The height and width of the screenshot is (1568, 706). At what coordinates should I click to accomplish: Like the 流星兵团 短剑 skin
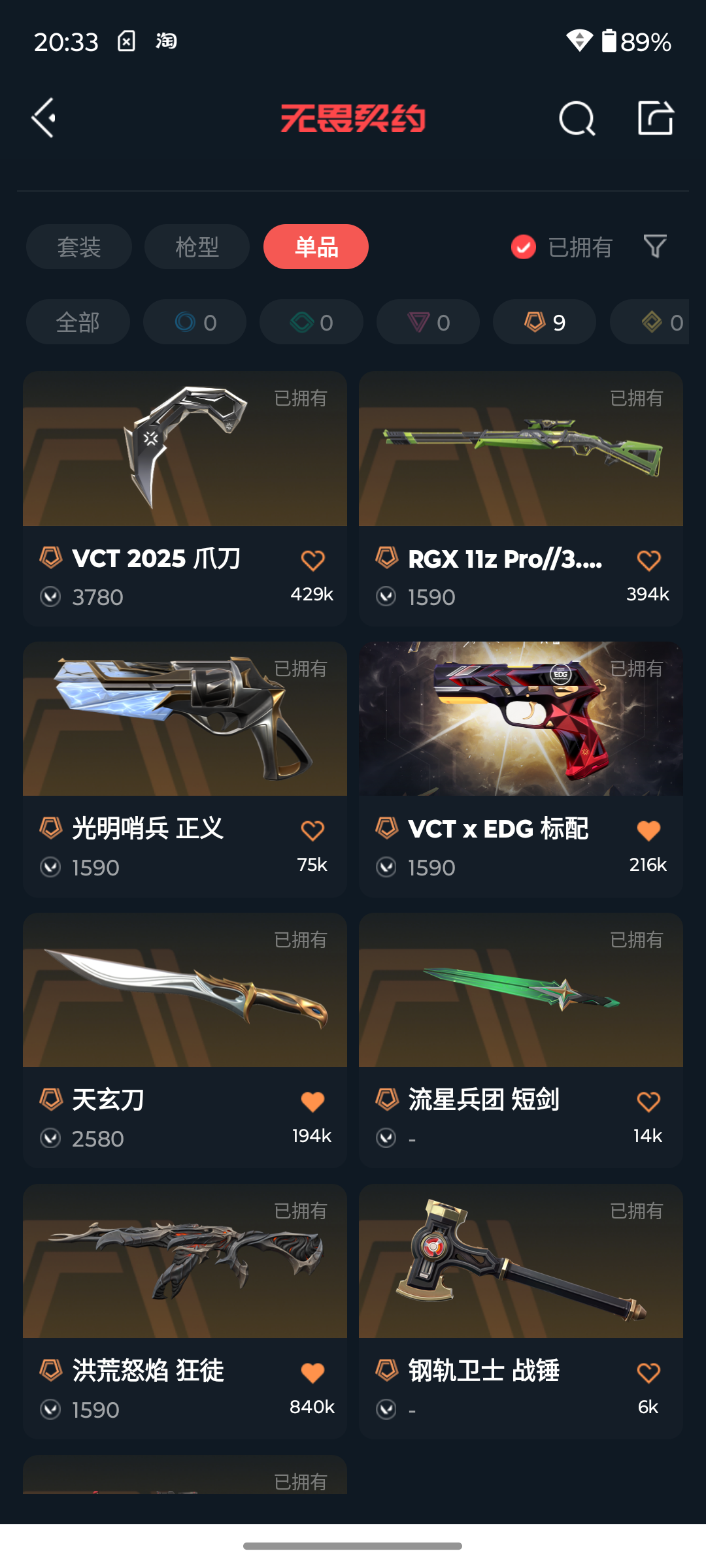click(x=648, y=1102)
